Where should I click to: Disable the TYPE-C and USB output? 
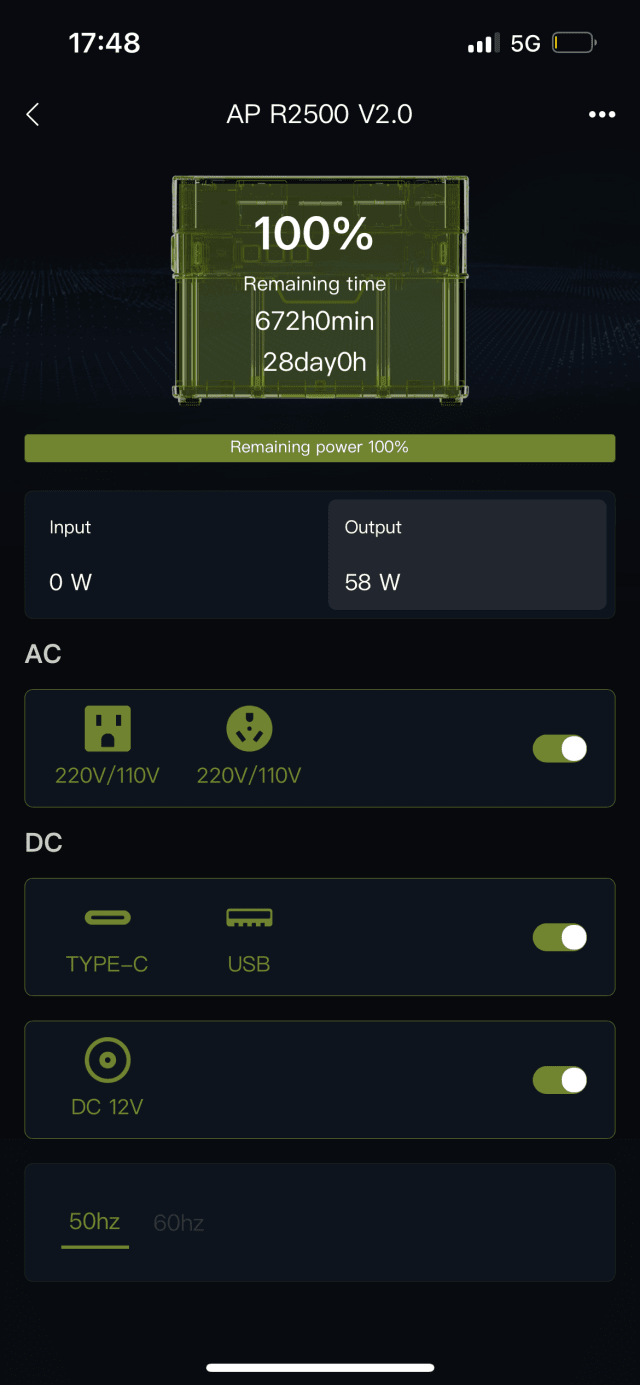560,937
